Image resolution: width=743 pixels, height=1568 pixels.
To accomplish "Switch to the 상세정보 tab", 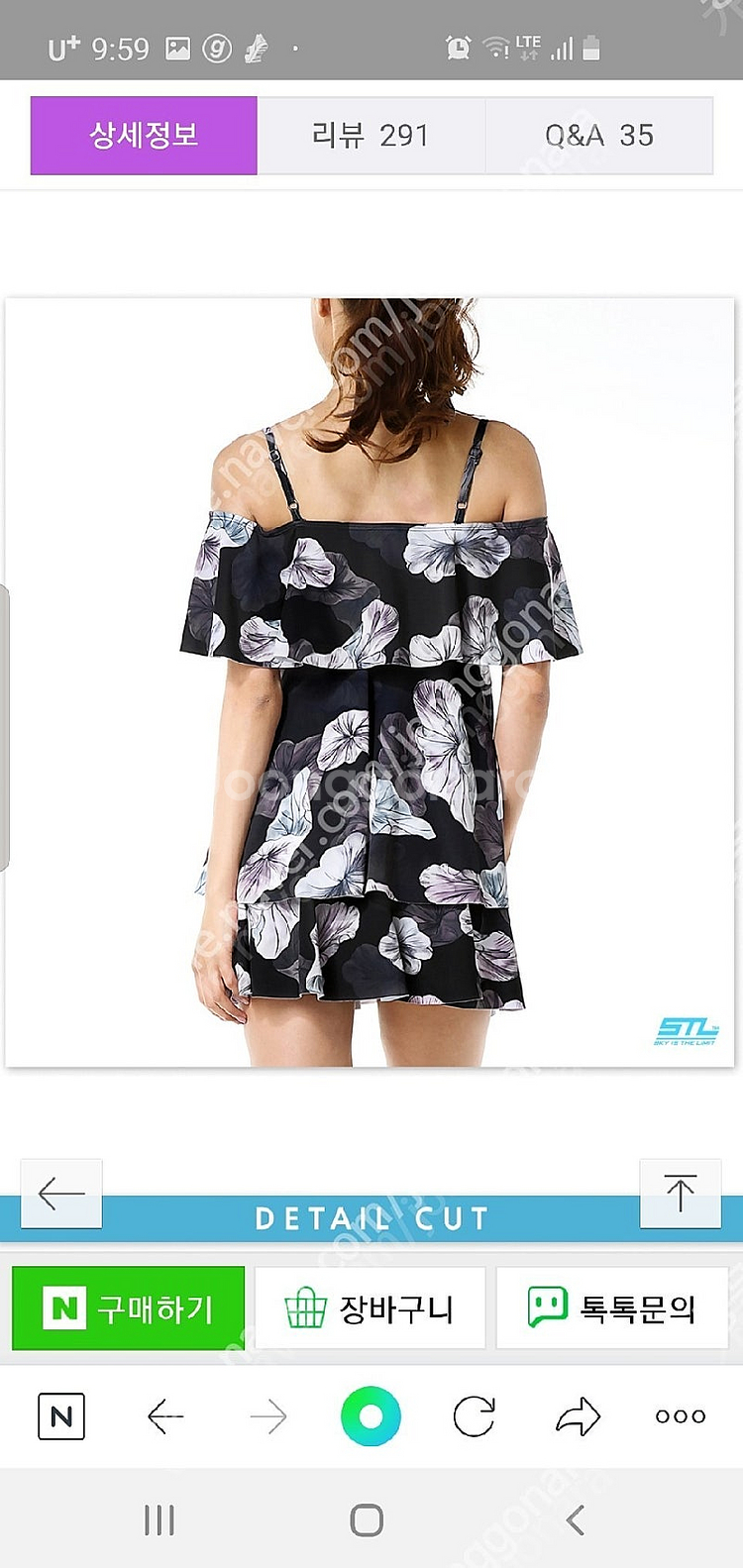I will tap(144, 136).
